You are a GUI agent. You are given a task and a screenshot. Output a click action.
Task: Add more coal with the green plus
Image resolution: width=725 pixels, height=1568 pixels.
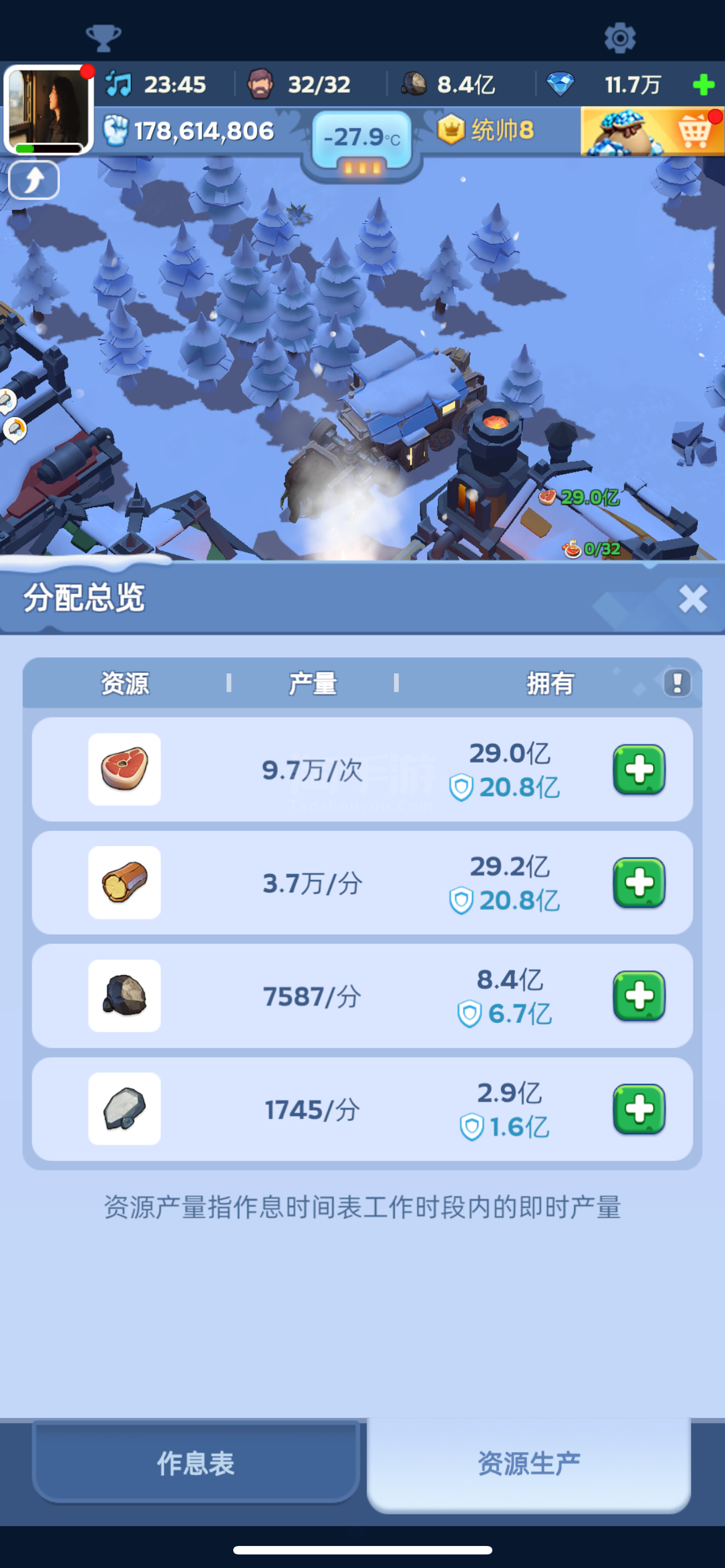coord(639,996)
